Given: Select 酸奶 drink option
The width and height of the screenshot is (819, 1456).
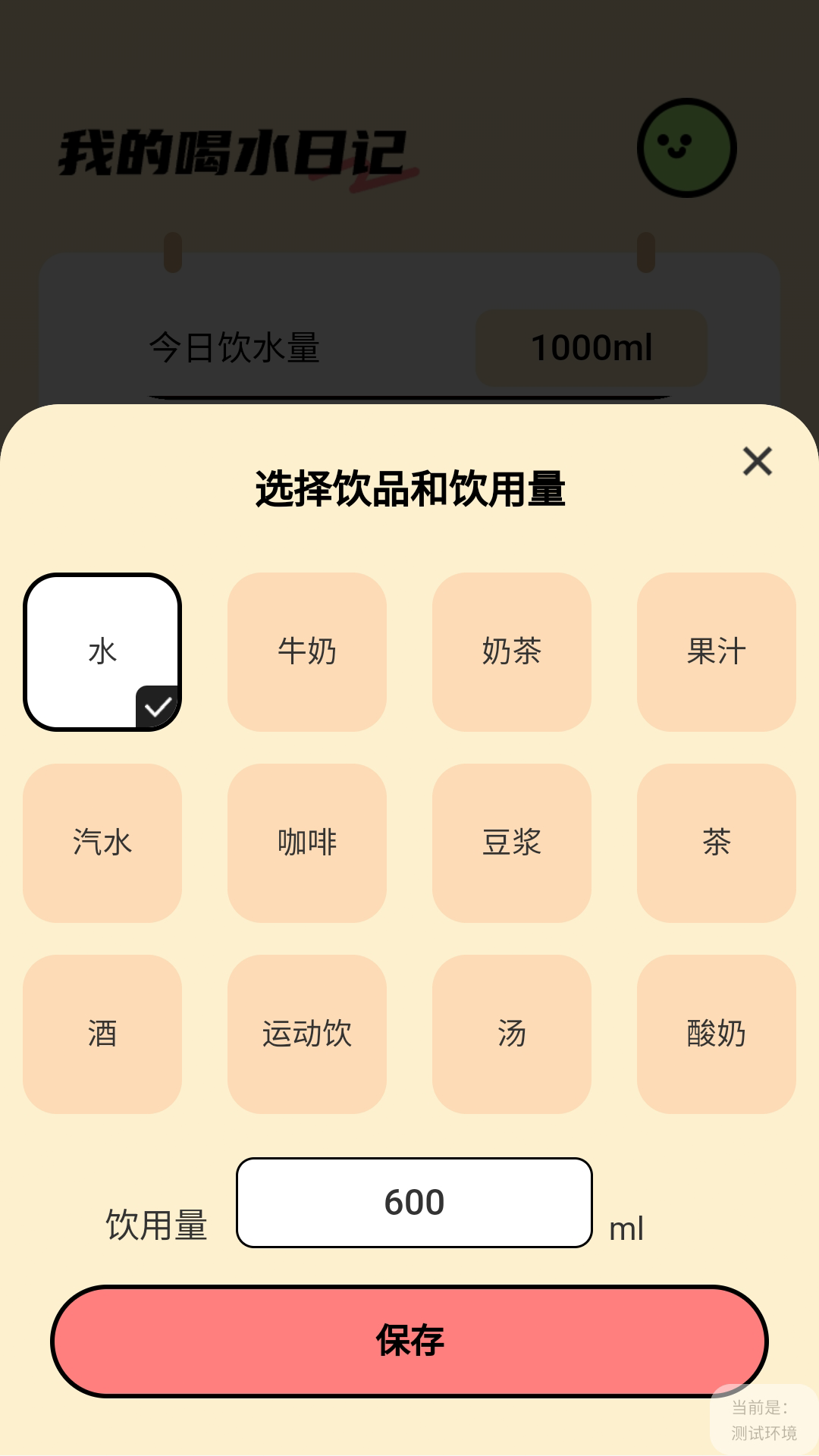Looking at the screenshot, I should [x=716, y=1033].
